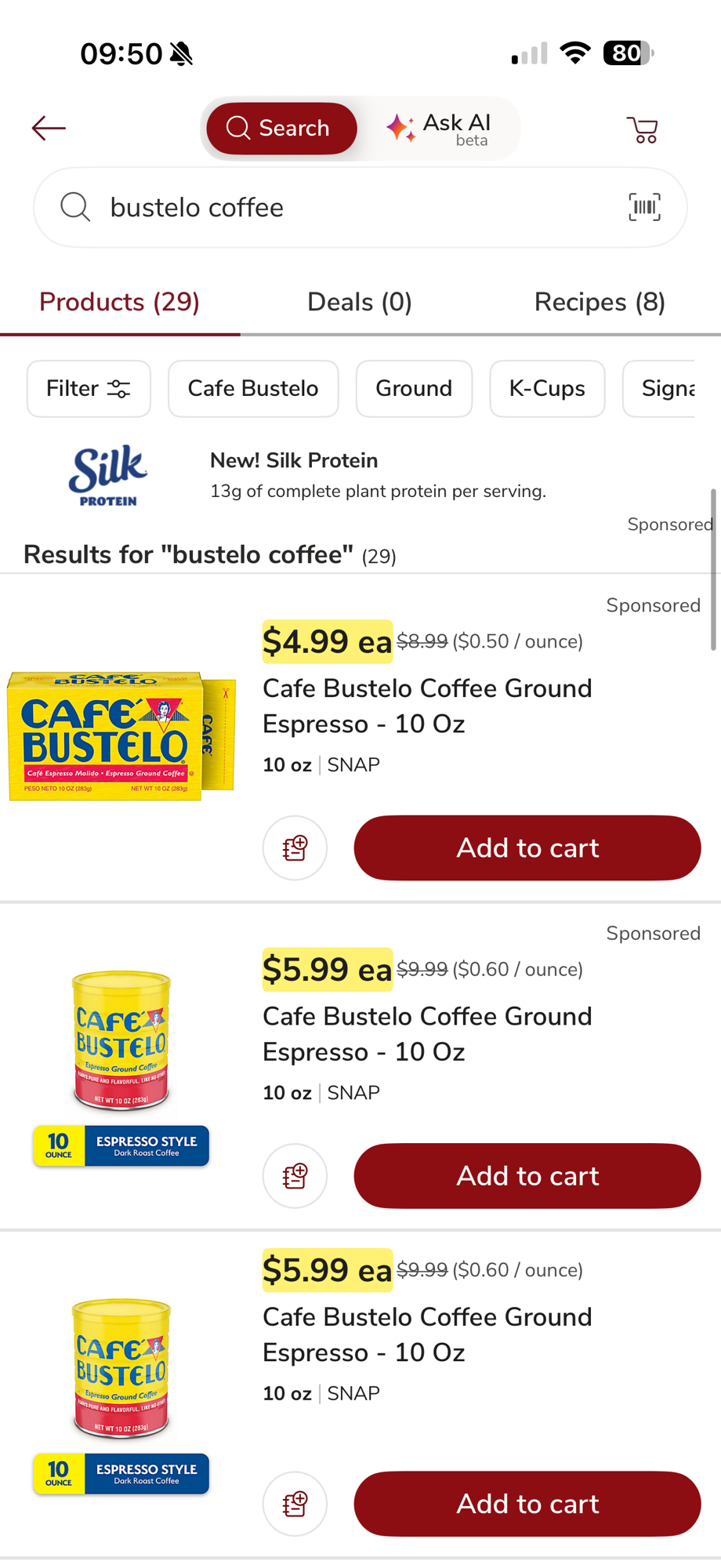721x1568 pixels.
Task: Add the $4.99 Cafe Bustelo to cart
Action: click(x=527, y=848)
